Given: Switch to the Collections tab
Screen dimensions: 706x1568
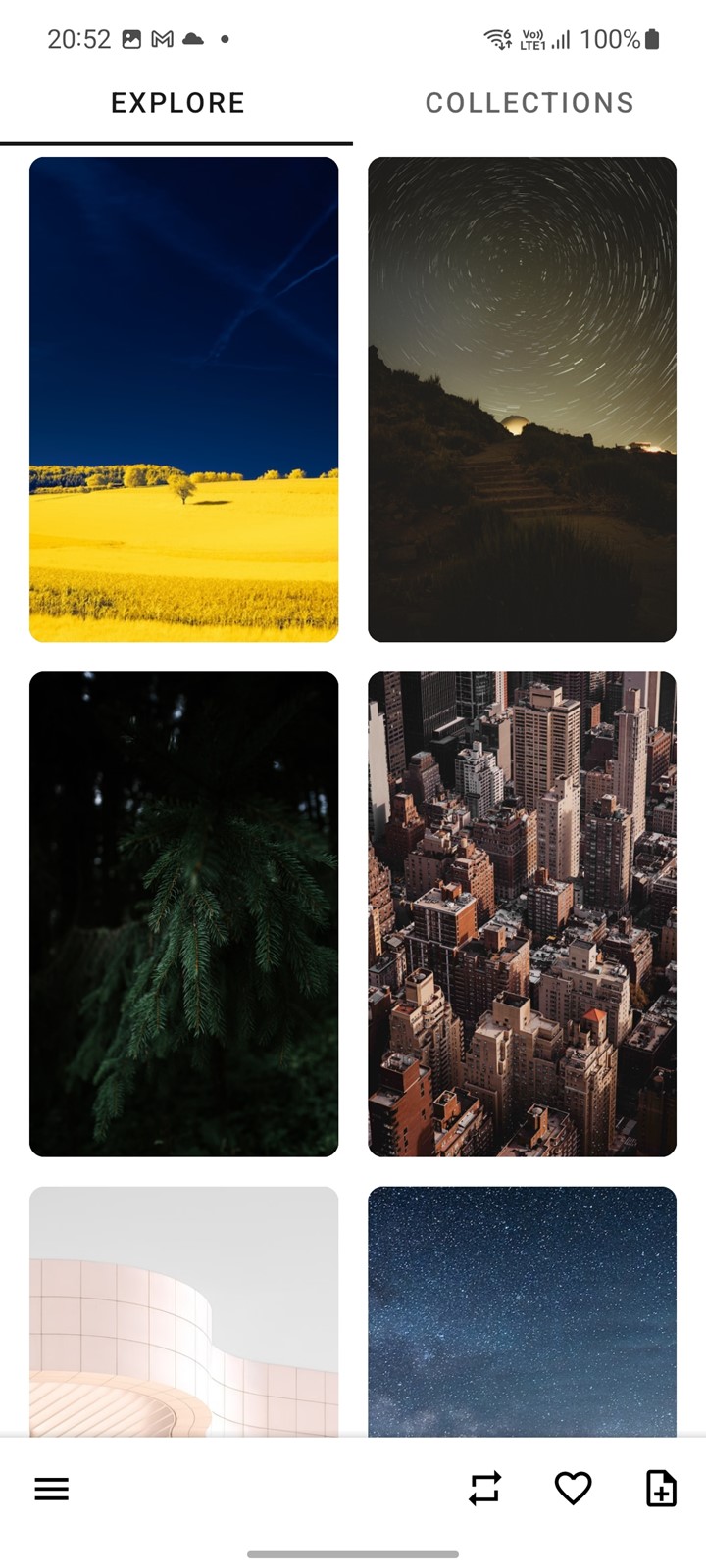Looking at the screenshot, I should click(x=529, y=103).
